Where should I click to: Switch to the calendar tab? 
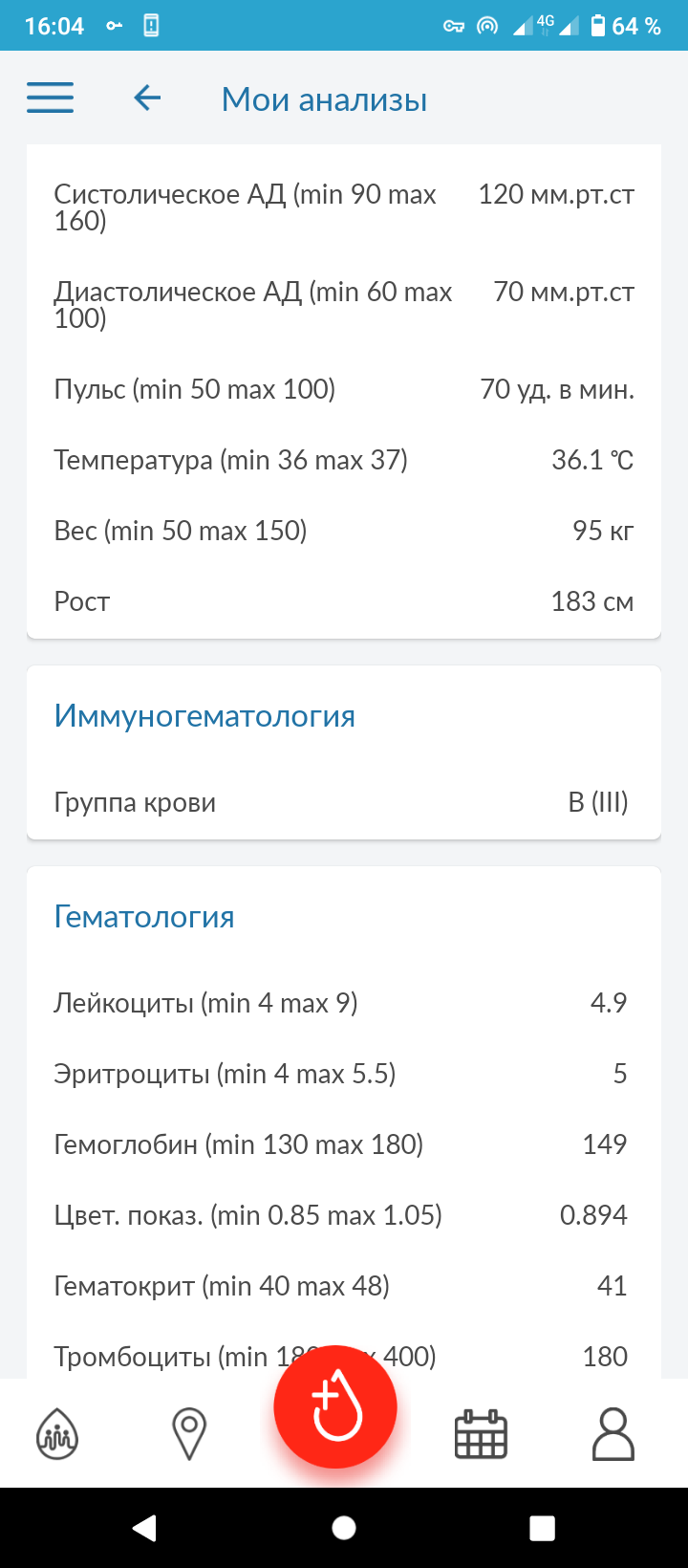click(481, 1433)
